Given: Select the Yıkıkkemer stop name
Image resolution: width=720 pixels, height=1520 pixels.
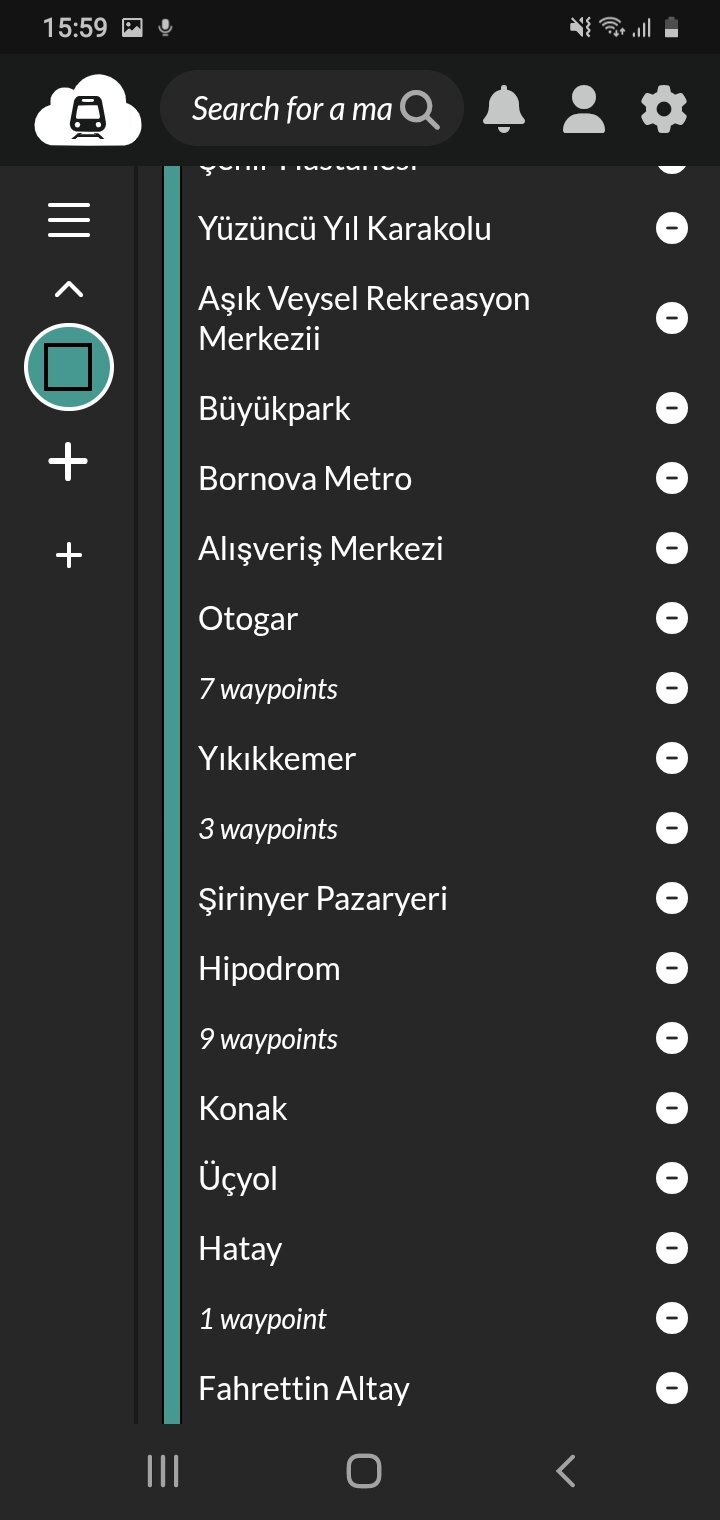Looking at the screenshot, I should coord(278,758).
